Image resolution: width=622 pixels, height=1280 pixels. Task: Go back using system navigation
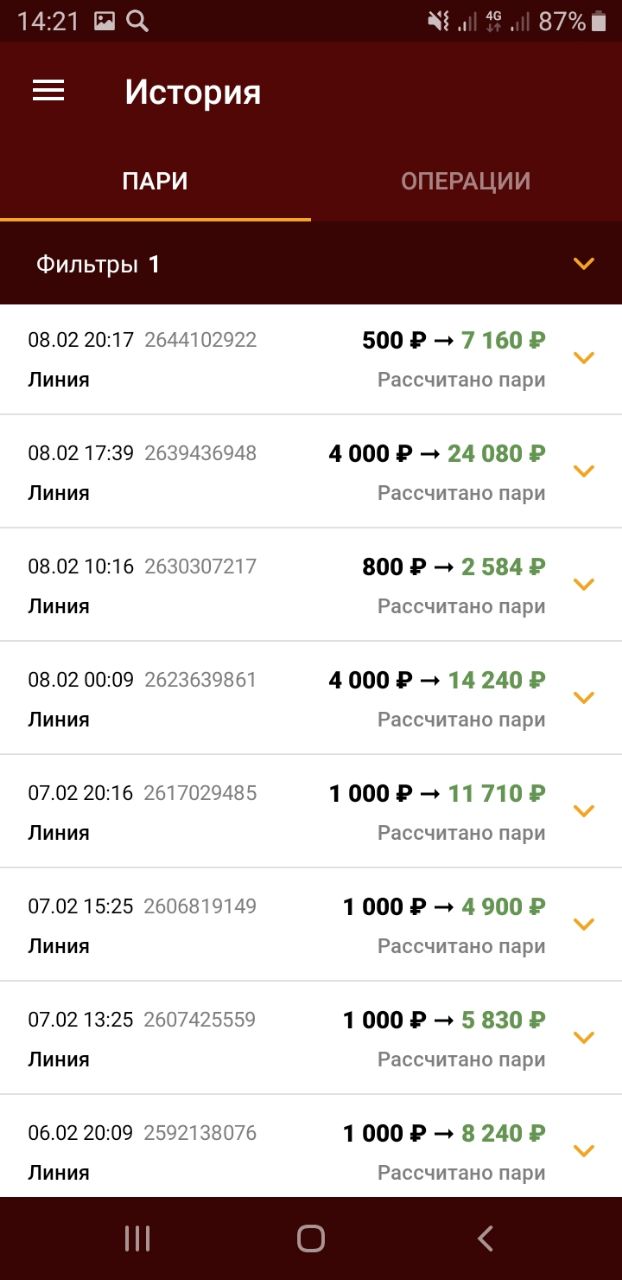(x=485, y=1239)
